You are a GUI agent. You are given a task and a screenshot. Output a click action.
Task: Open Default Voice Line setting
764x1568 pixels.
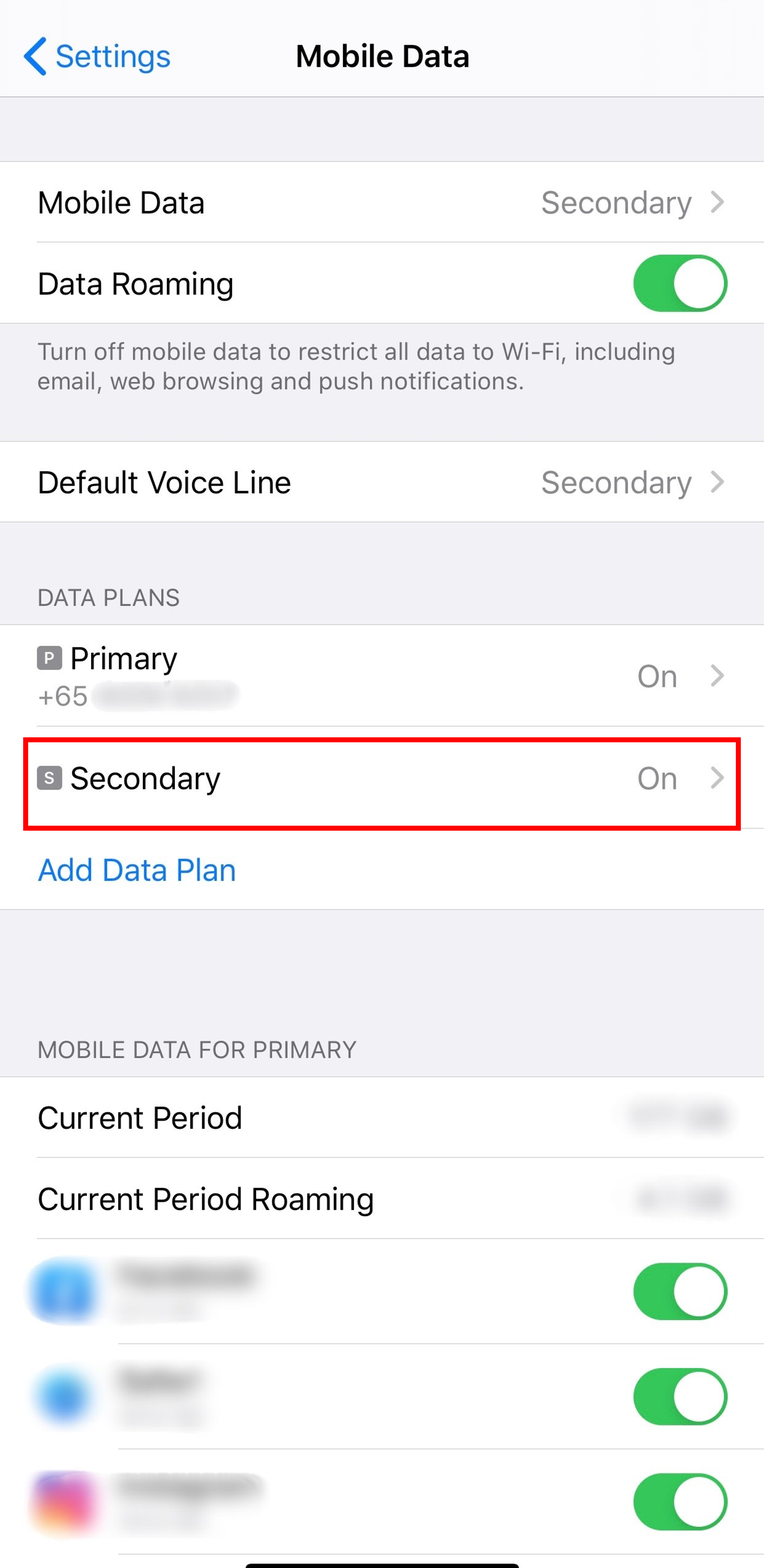point(382,482)
